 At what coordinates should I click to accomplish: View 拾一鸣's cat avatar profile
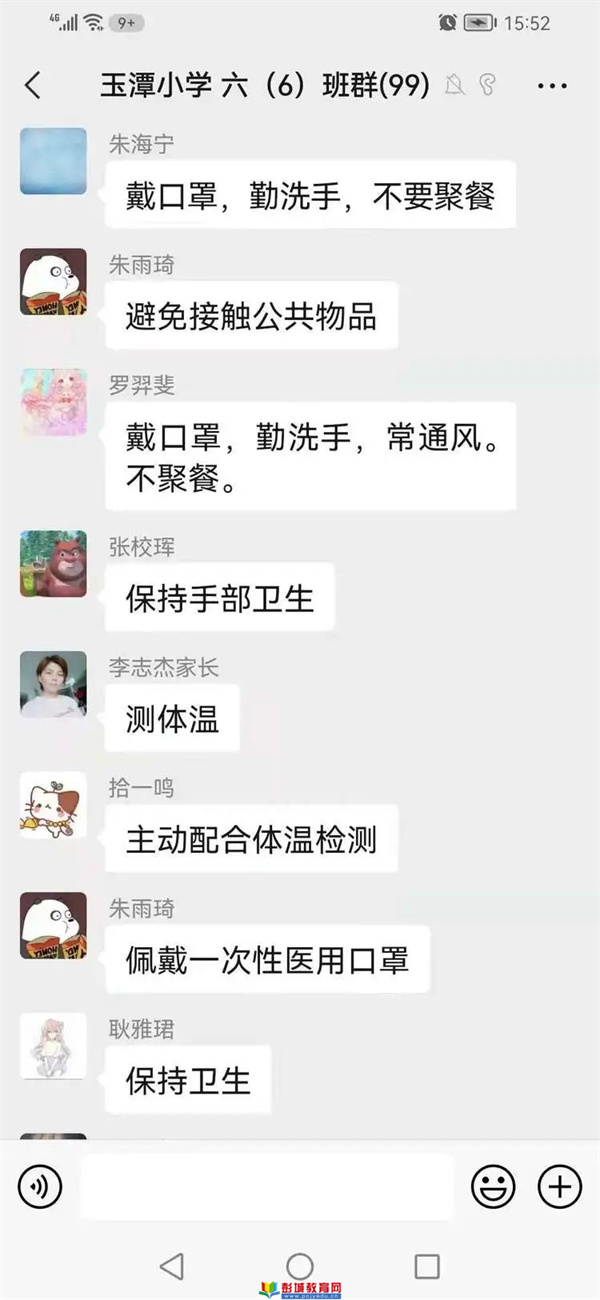pyautogui.click(x=53, y=805)
